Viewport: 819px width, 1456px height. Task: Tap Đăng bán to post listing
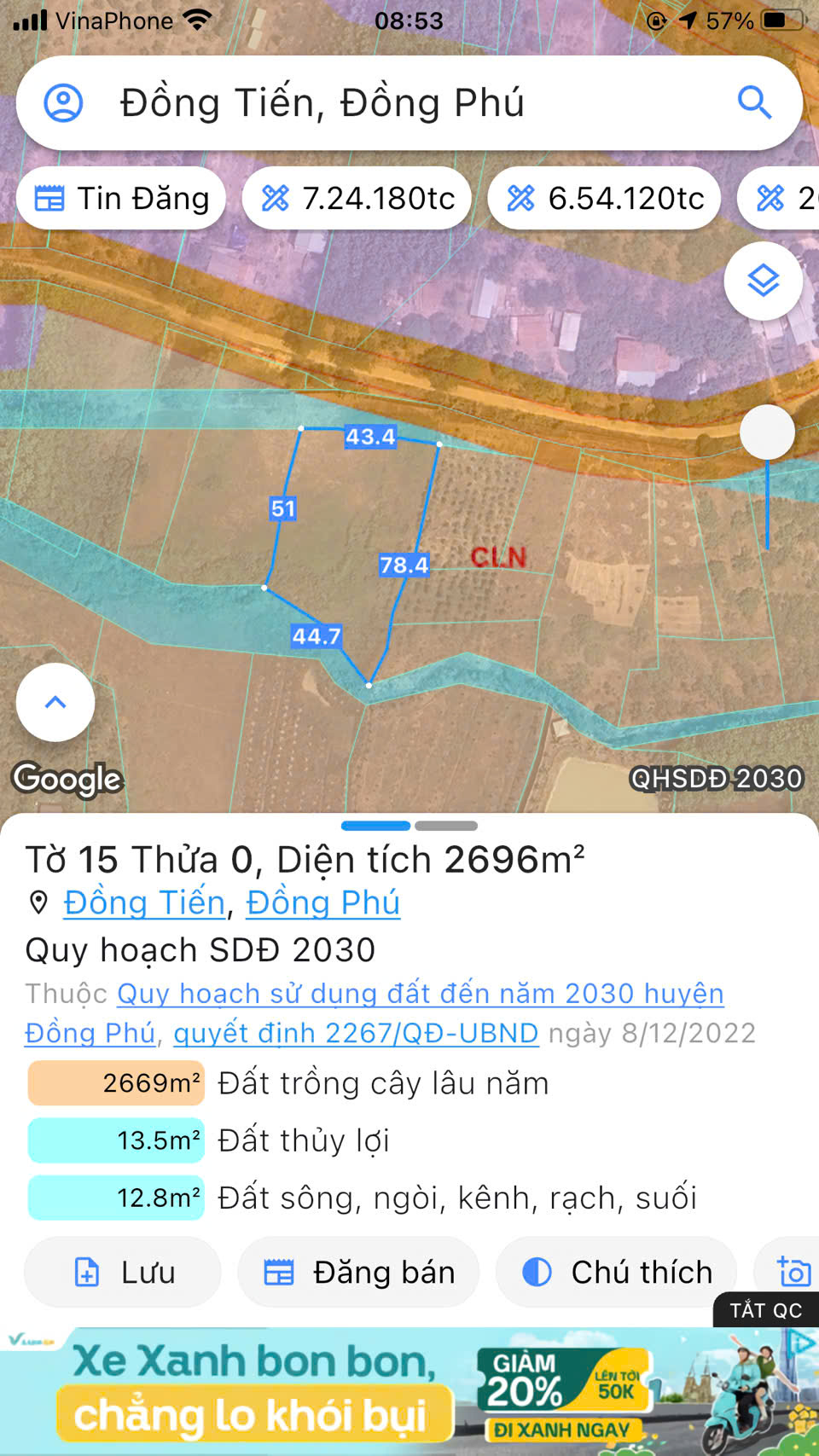pyautogui.click(x=358, y=1272)
